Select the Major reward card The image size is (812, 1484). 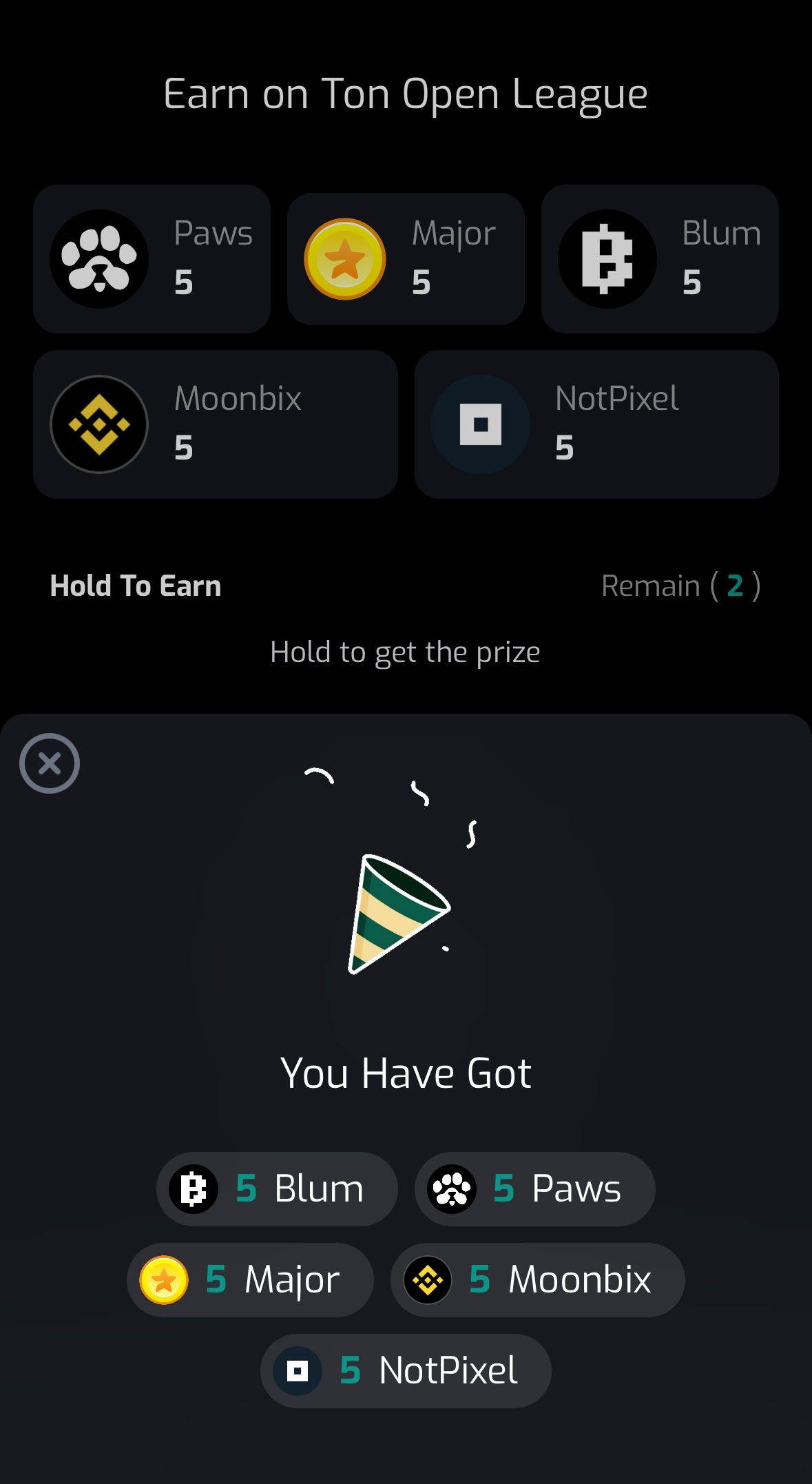tap(405, 258)
